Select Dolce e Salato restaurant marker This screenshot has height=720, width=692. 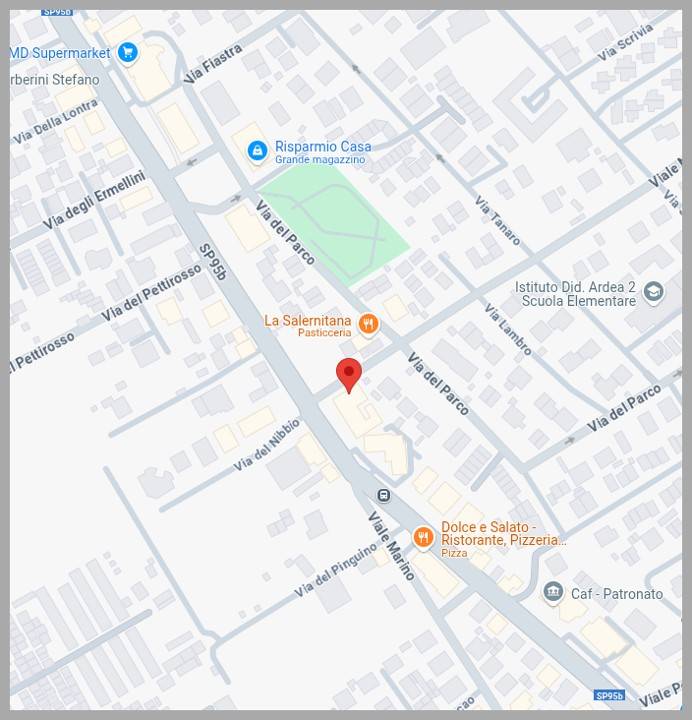pos(423,538)
